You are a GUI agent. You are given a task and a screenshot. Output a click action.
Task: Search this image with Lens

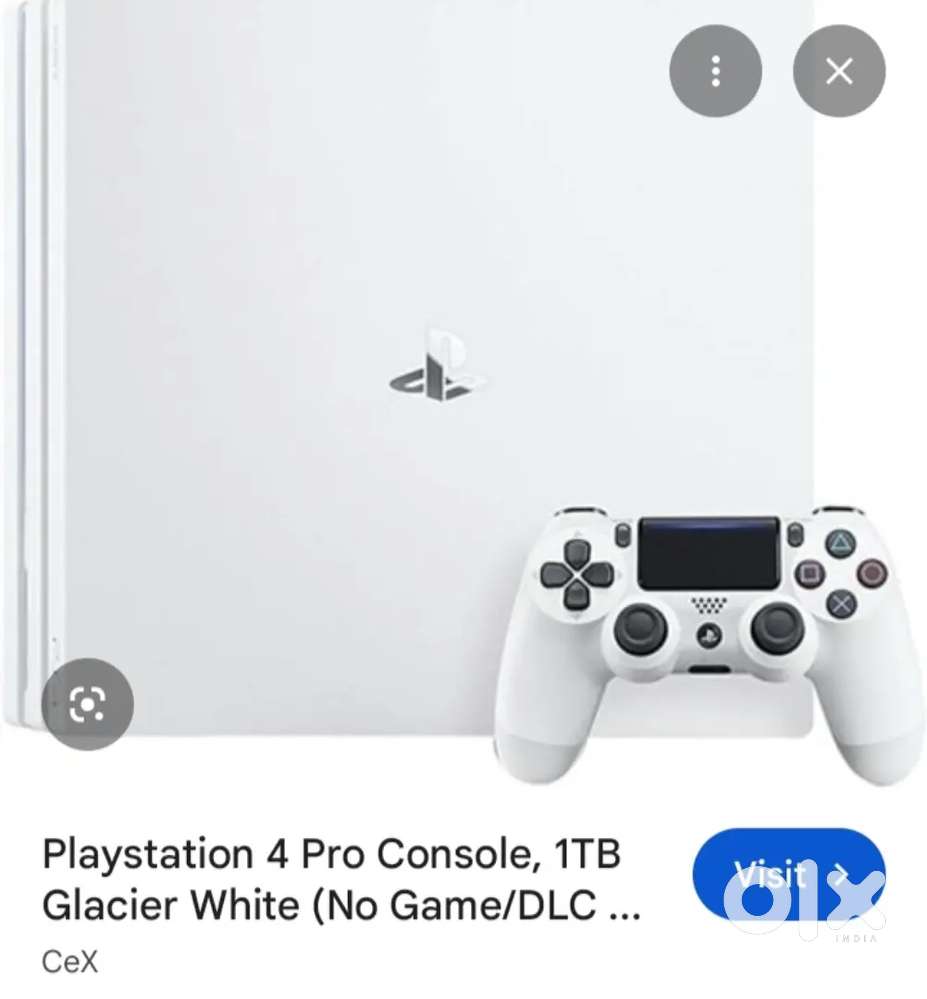coord(88,707)
